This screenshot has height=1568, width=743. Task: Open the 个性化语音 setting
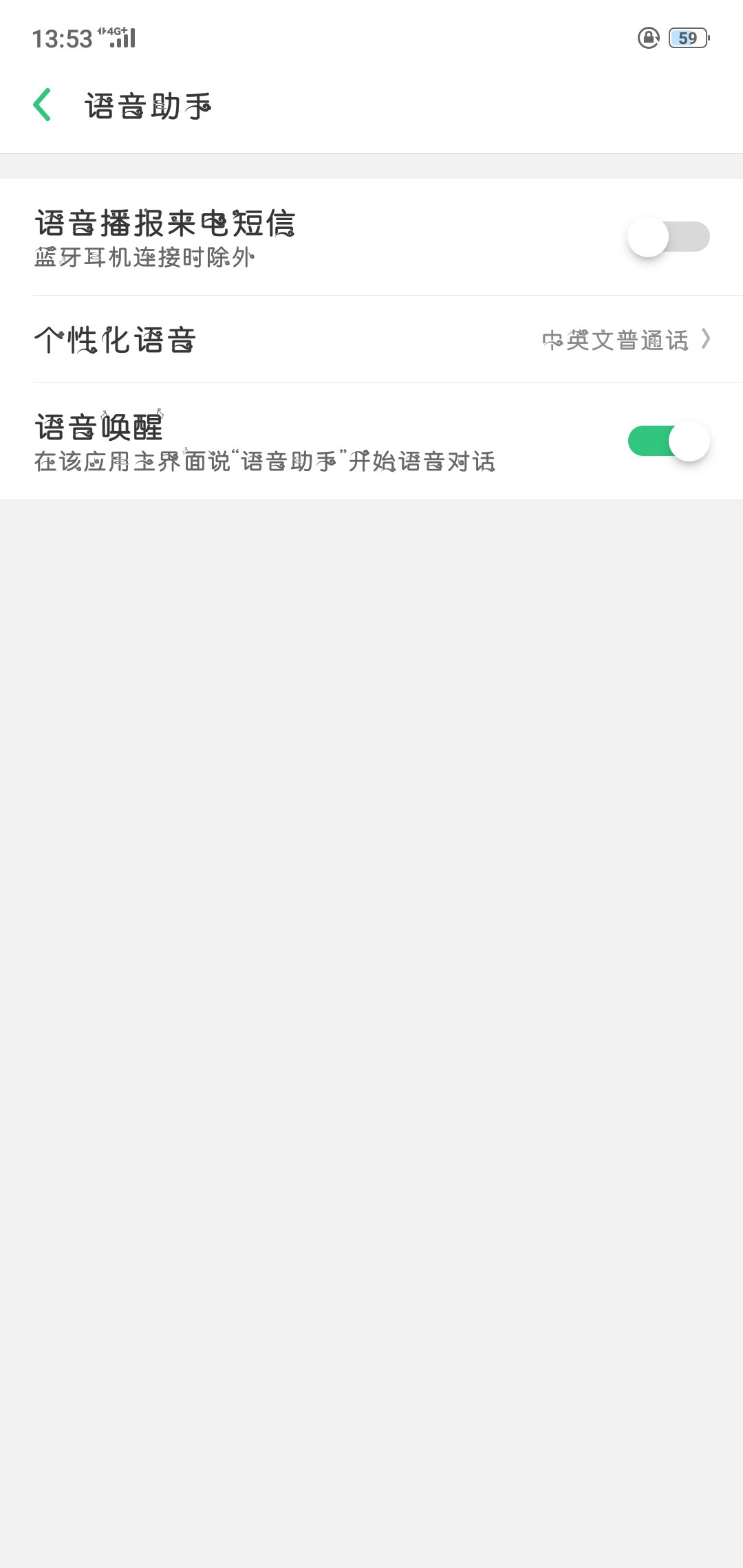click(x=371, y=340)
